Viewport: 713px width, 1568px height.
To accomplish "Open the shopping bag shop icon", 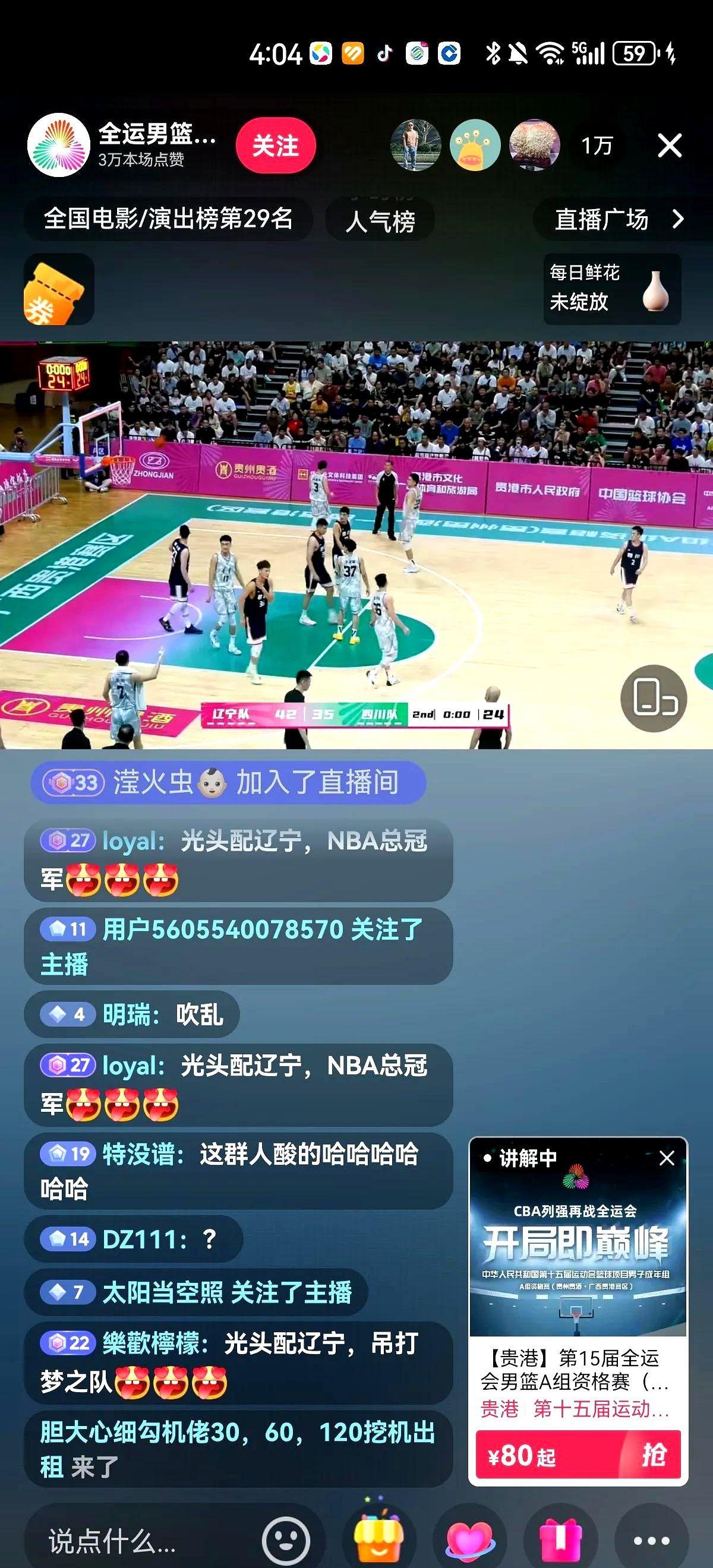I will (378, 1539).
